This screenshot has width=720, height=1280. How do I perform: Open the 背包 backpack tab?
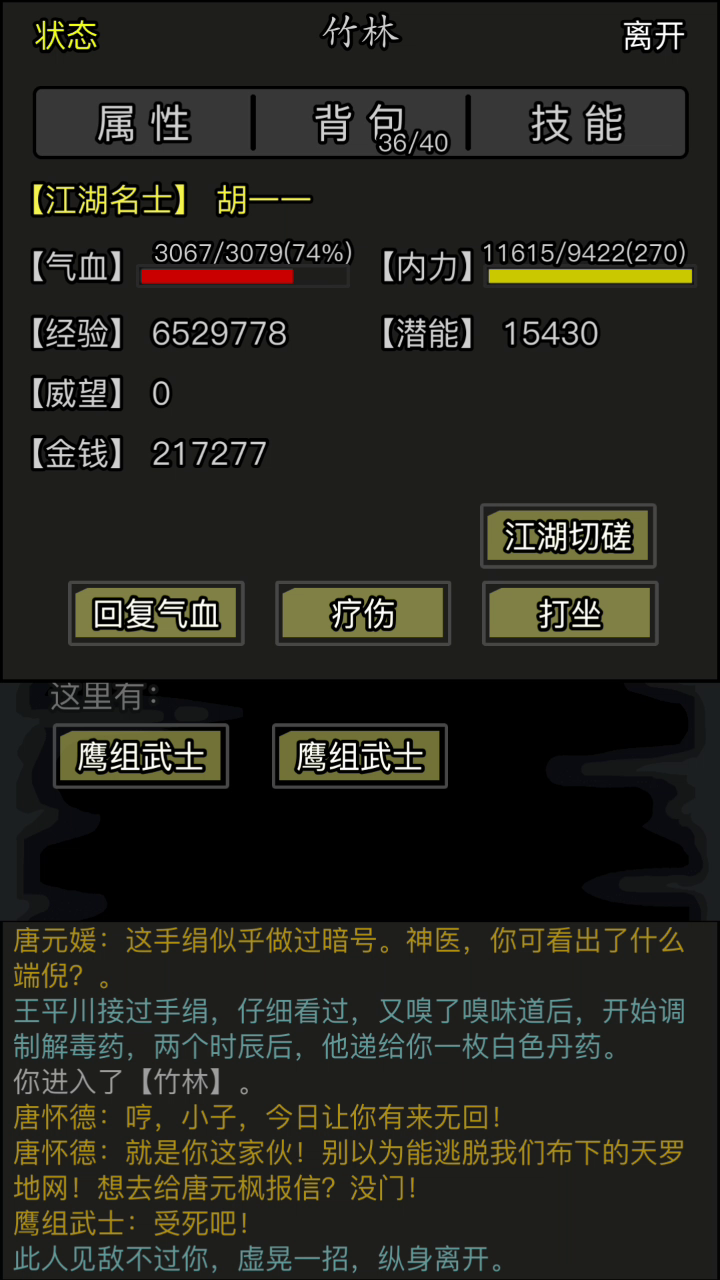tap(360, 124)
